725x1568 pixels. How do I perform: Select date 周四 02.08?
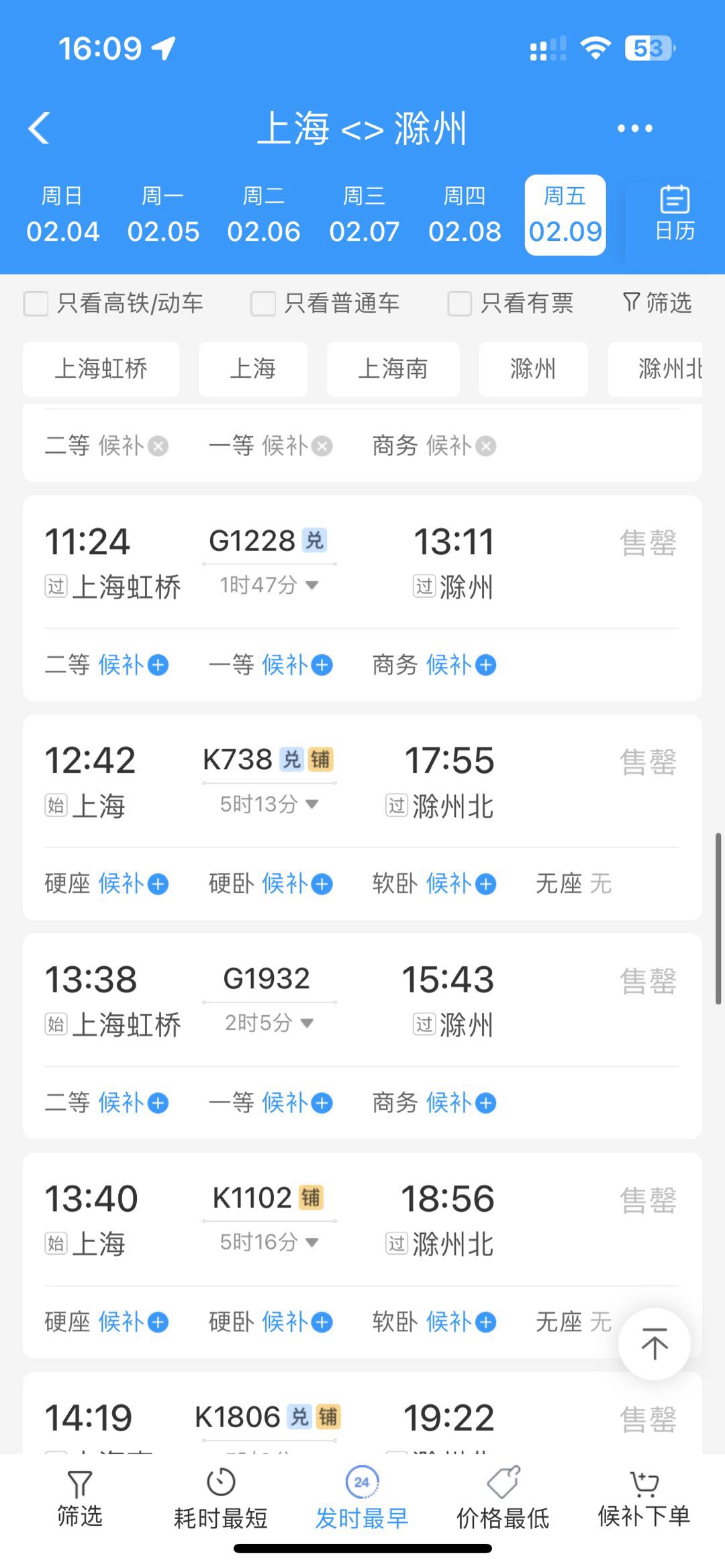tap(465, 215)
